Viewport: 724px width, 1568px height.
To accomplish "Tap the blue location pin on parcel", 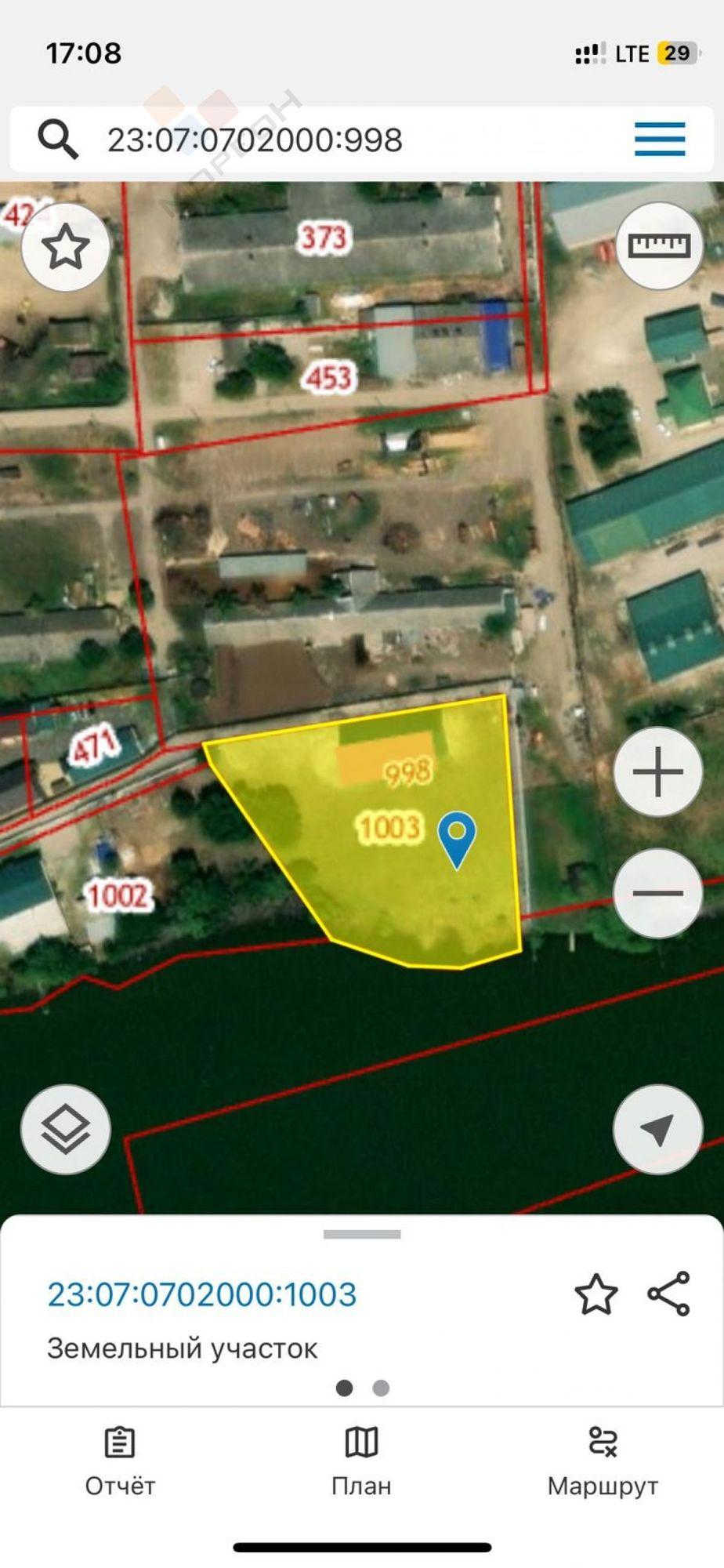I will (x=457, y=837).
